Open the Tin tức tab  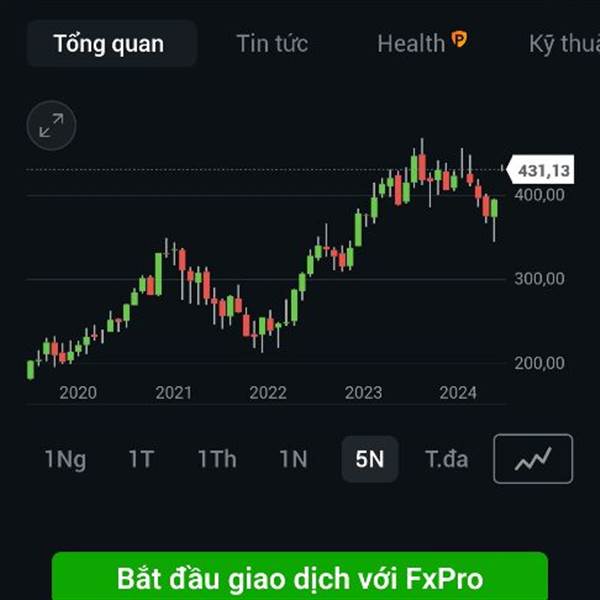pos(272,44)
